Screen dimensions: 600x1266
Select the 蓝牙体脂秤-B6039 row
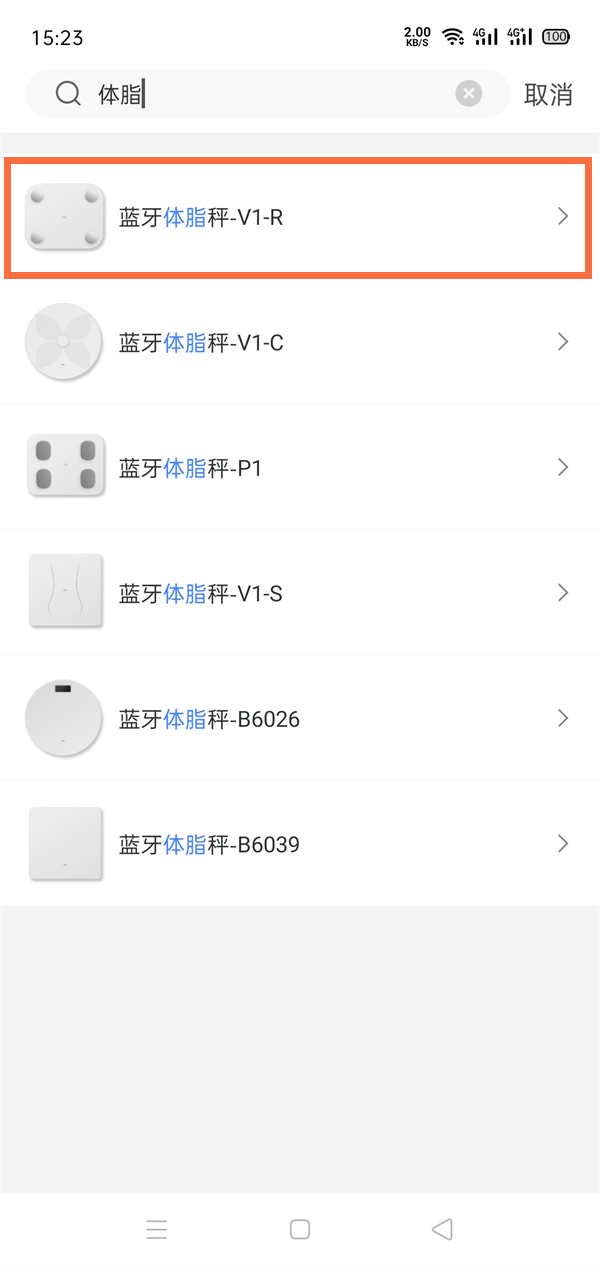298,845
